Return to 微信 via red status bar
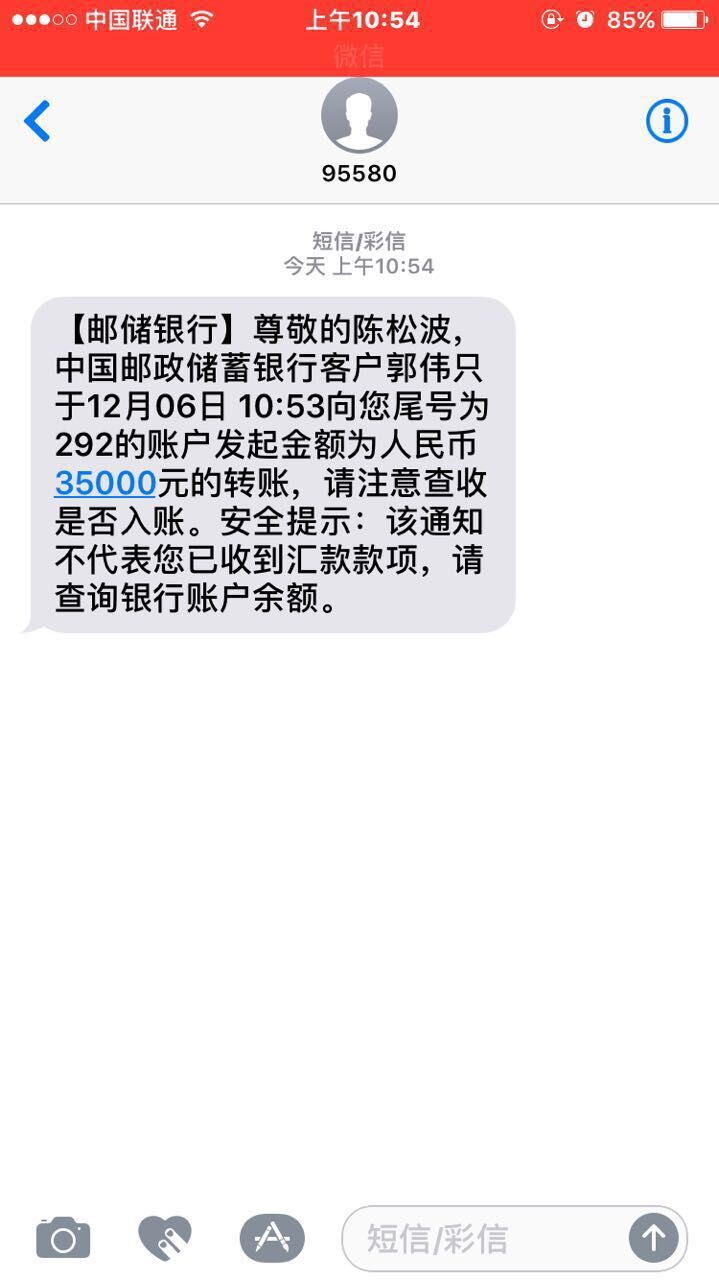Screen dimensions: 719x1280 point(359,55)
